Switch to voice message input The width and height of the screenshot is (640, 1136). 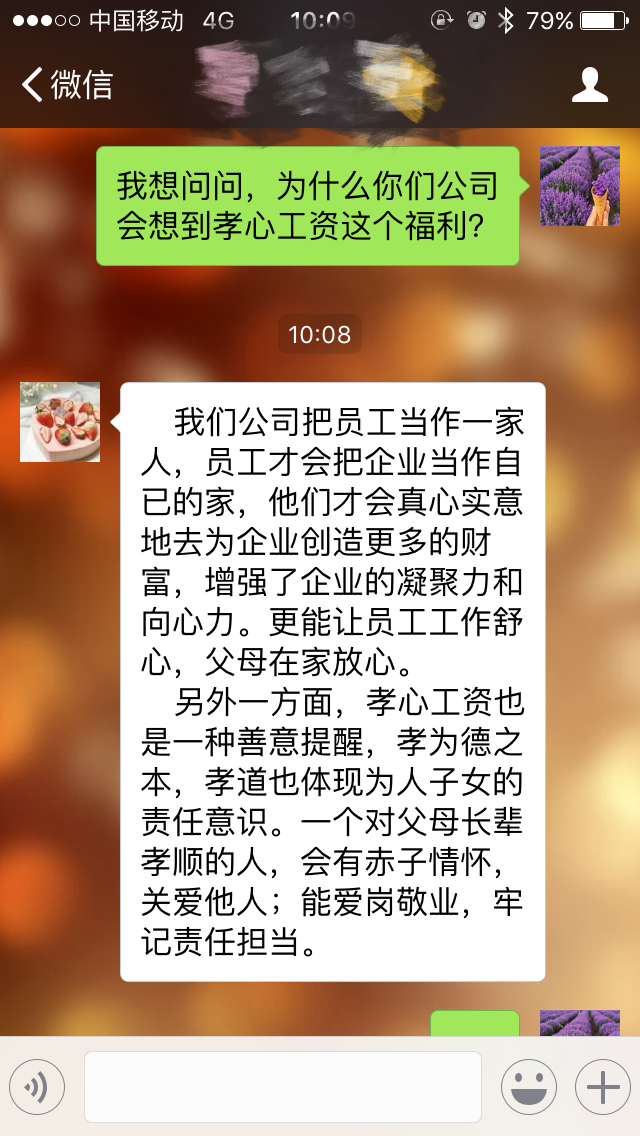37,1086
